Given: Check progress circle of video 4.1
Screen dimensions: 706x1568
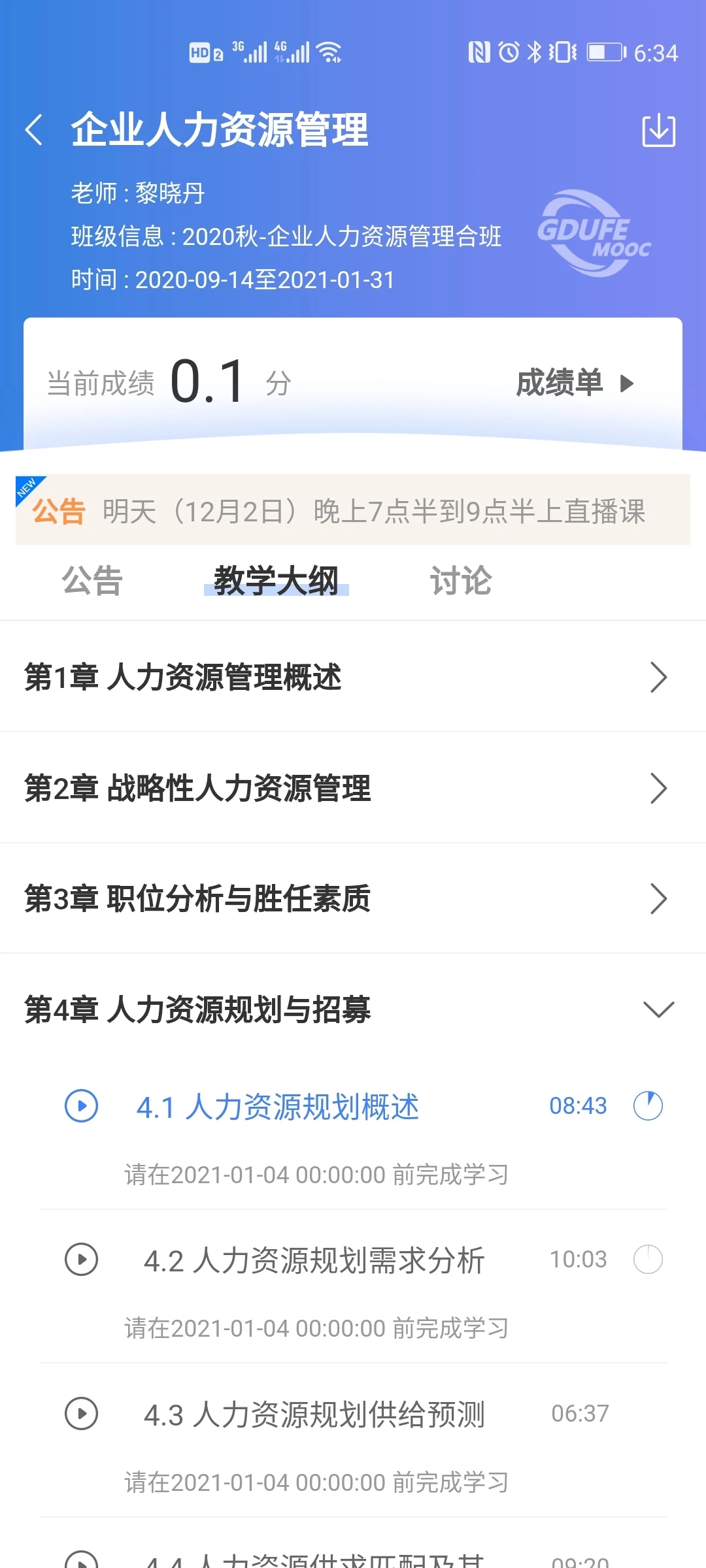Looking at the screenshot, I should [647, 1106].
